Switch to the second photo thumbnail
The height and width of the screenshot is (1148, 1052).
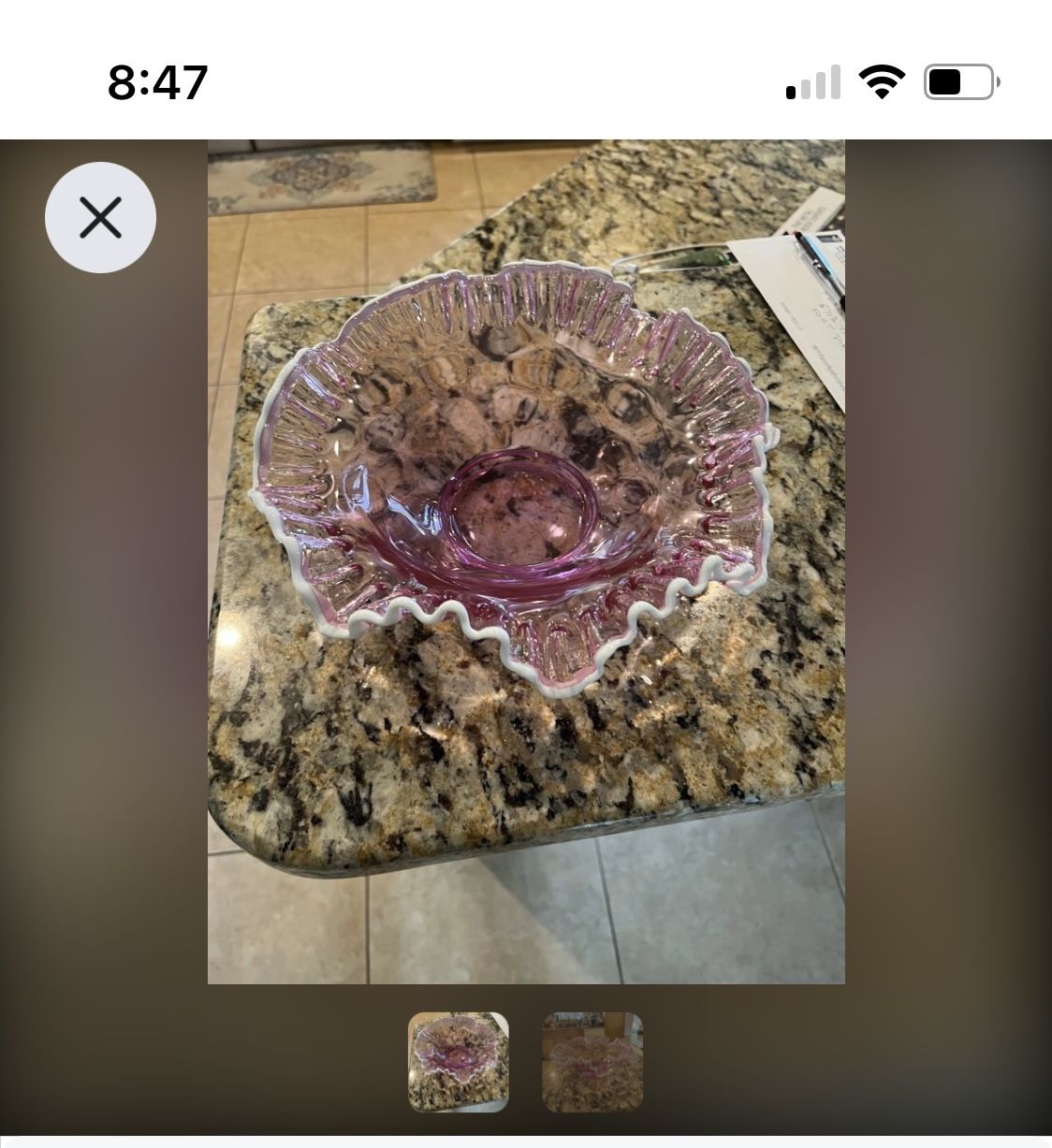pyautogui.click(x=592, y=1062)
